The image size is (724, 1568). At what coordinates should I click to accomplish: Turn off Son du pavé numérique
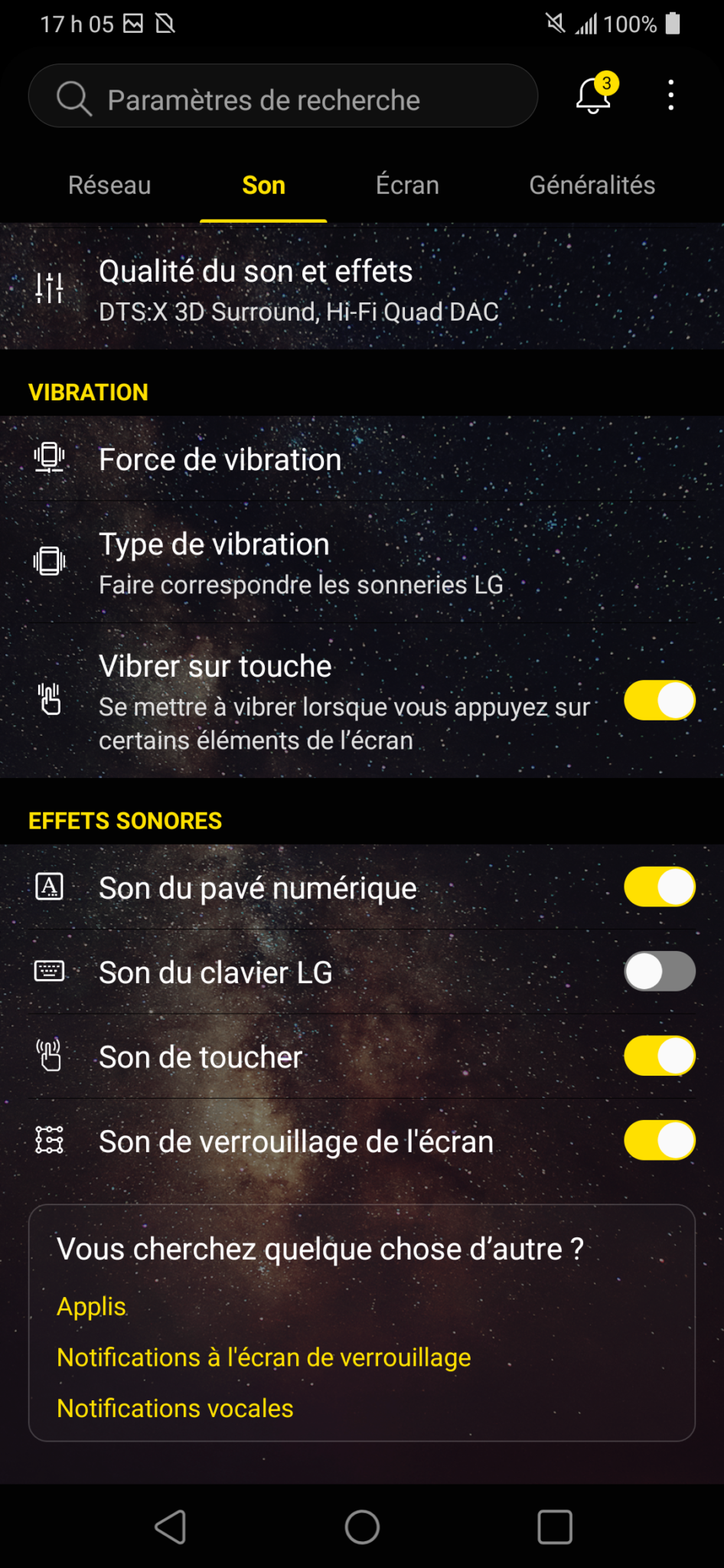point(659,887)
